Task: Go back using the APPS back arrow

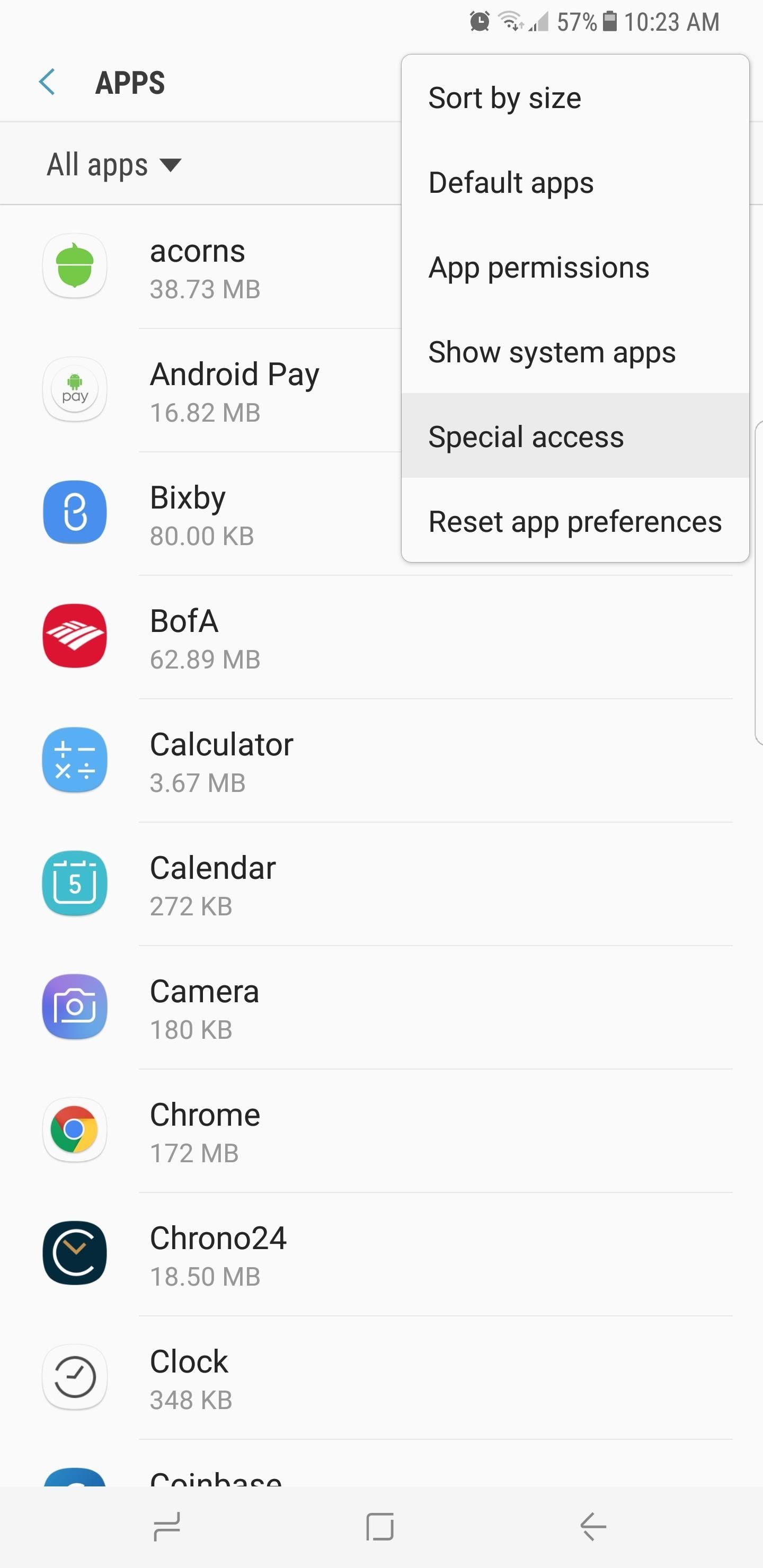Action: pyautogui.click(x=47, y=82)
